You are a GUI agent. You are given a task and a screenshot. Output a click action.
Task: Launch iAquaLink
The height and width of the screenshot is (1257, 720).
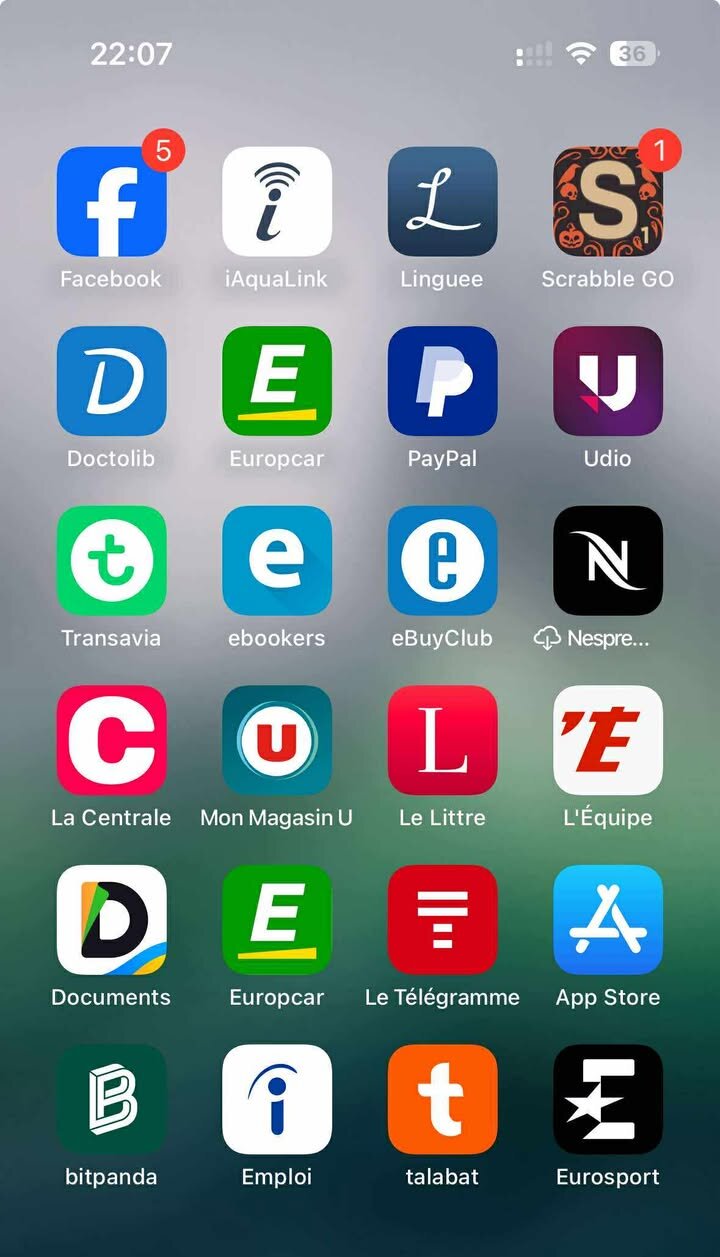[x=277, y=202]
